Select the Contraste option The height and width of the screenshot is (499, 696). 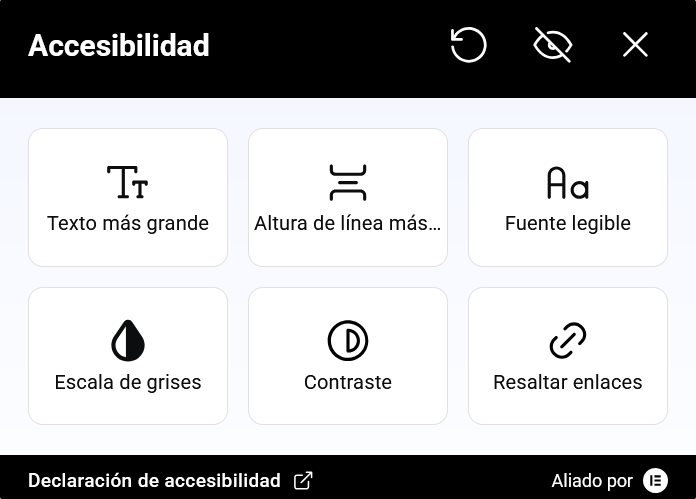(348, 356)
